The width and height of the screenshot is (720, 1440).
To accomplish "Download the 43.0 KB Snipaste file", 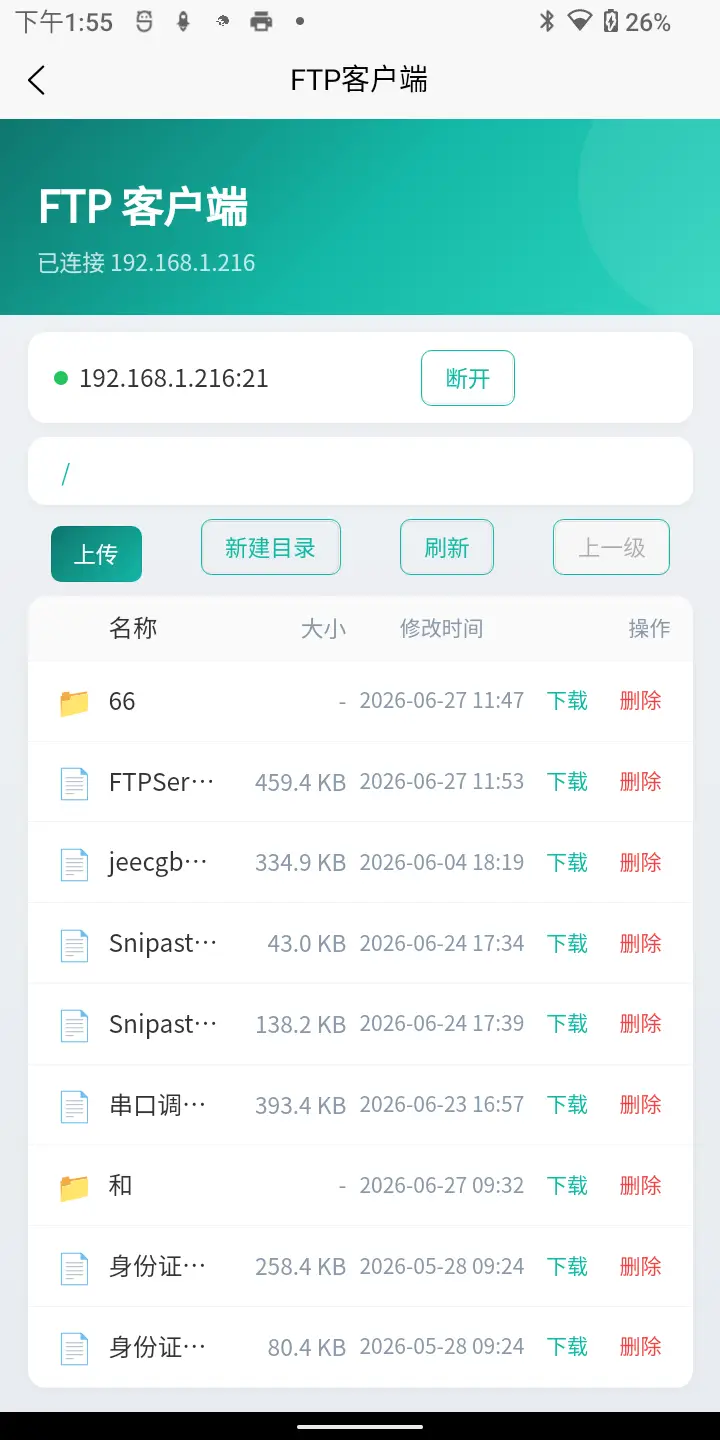I will pyautogui.click(x=567, y=943).
